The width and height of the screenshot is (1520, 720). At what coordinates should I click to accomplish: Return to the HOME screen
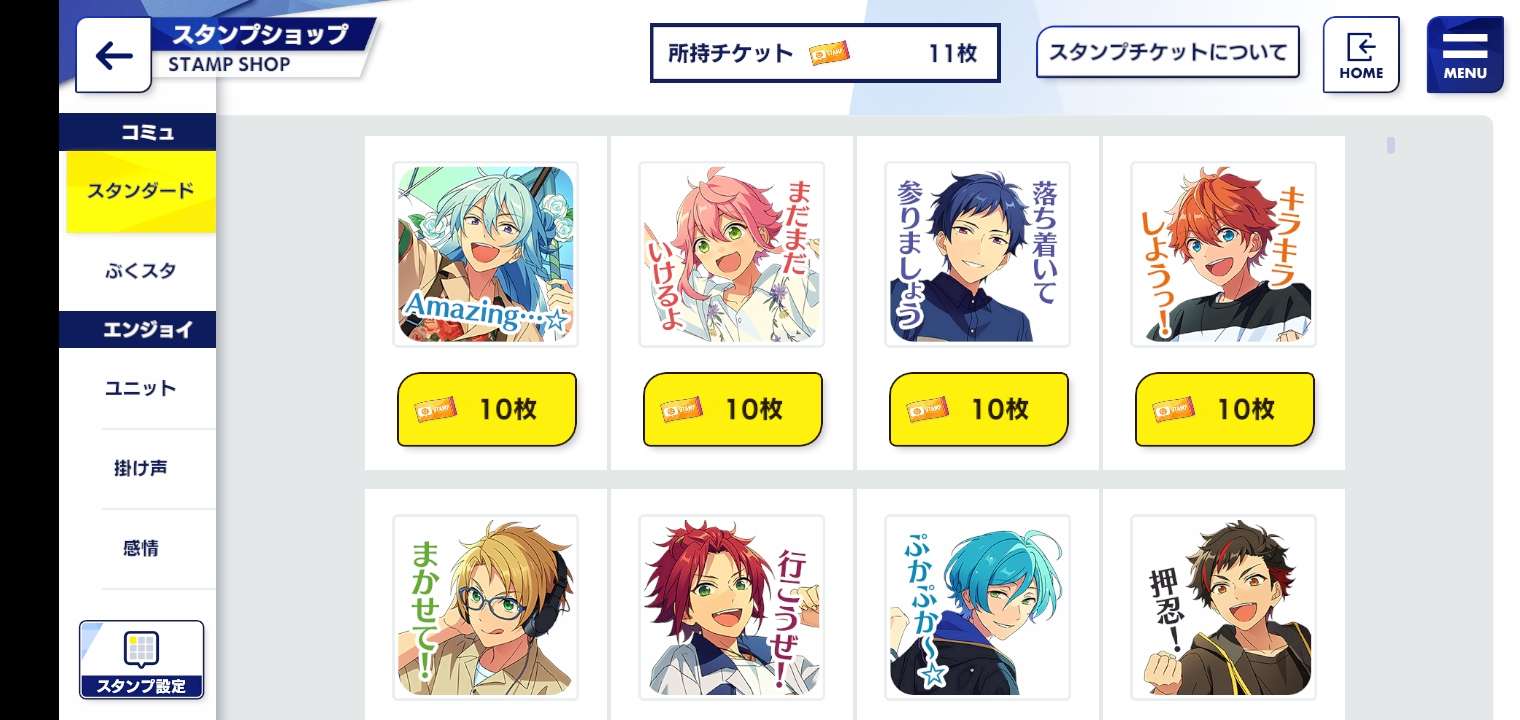click(x=1360, y=55)
